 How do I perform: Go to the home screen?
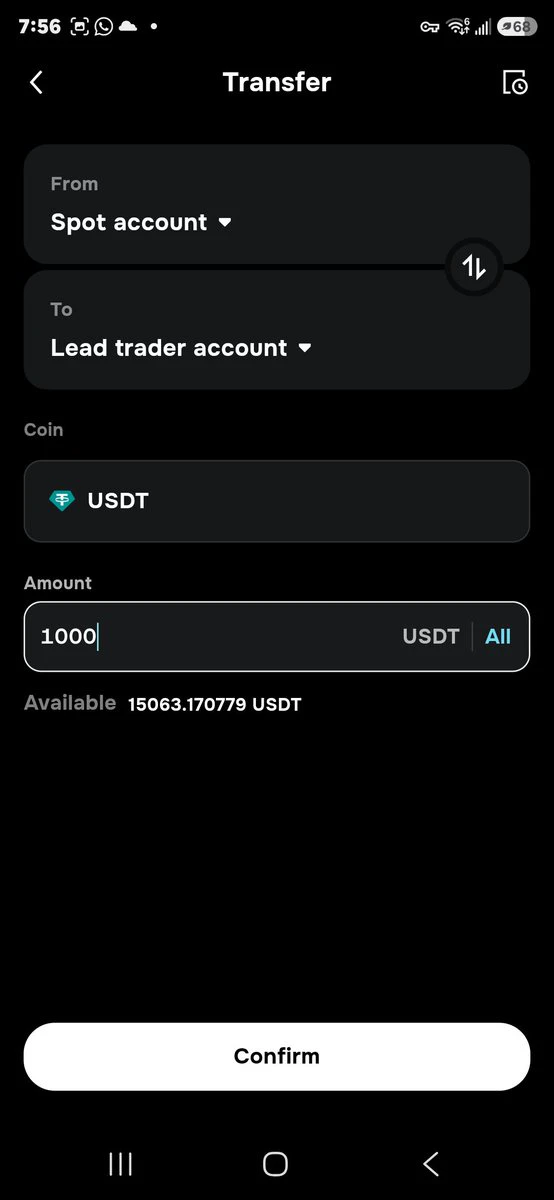[x=275, y=1163]
